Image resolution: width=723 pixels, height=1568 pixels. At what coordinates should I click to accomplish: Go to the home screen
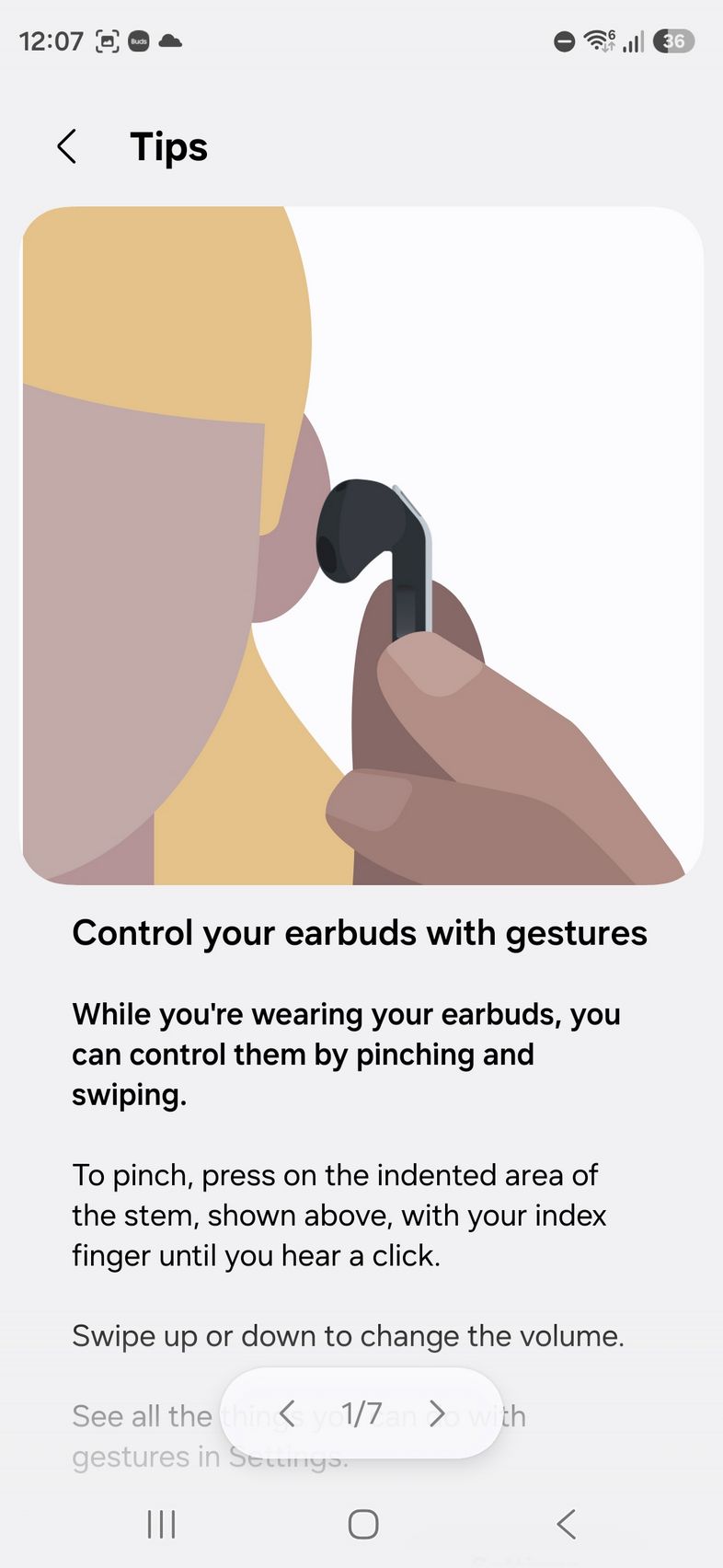point(362,1524)
